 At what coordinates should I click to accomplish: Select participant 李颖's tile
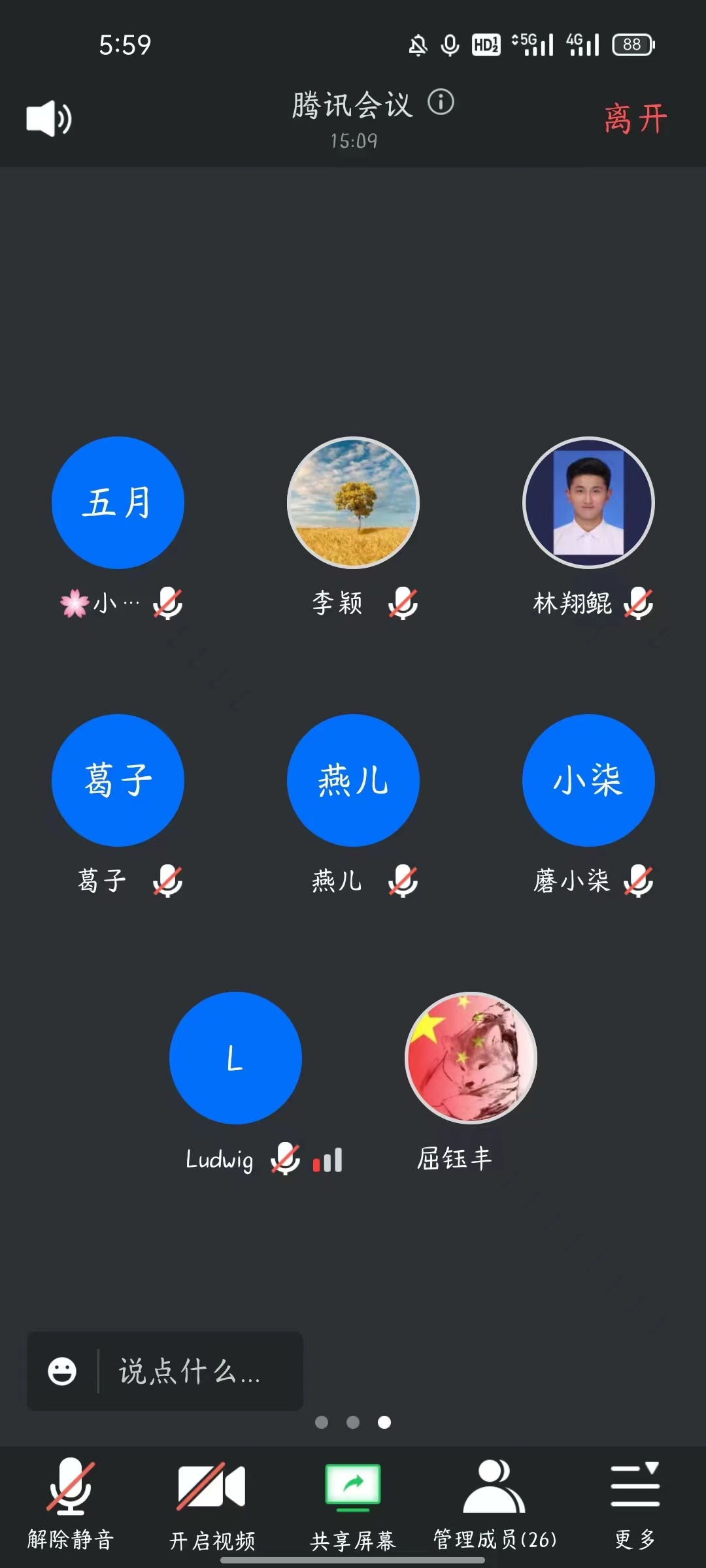353,502
